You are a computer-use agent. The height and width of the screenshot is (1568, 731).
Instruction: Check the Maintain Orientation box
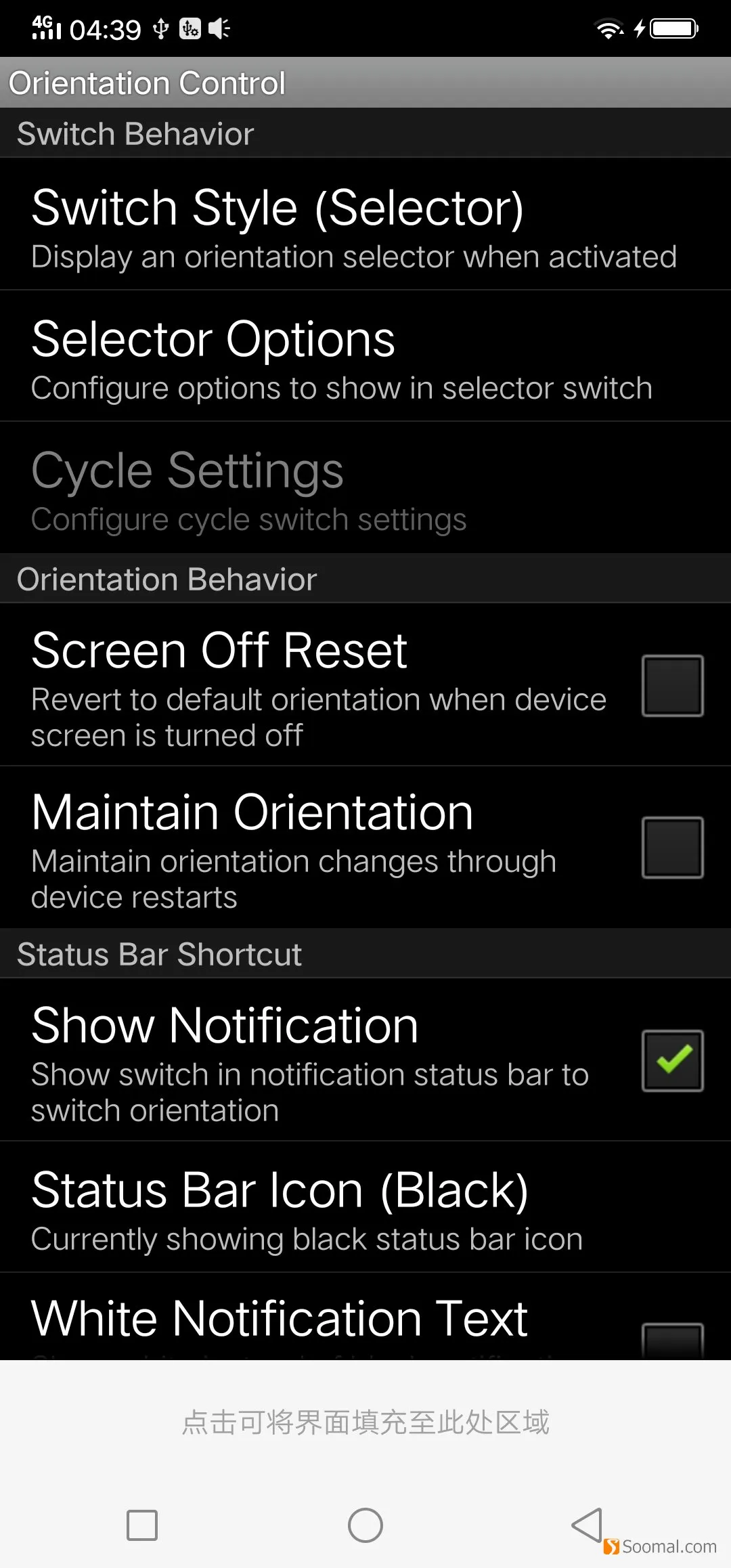[672, 848]
